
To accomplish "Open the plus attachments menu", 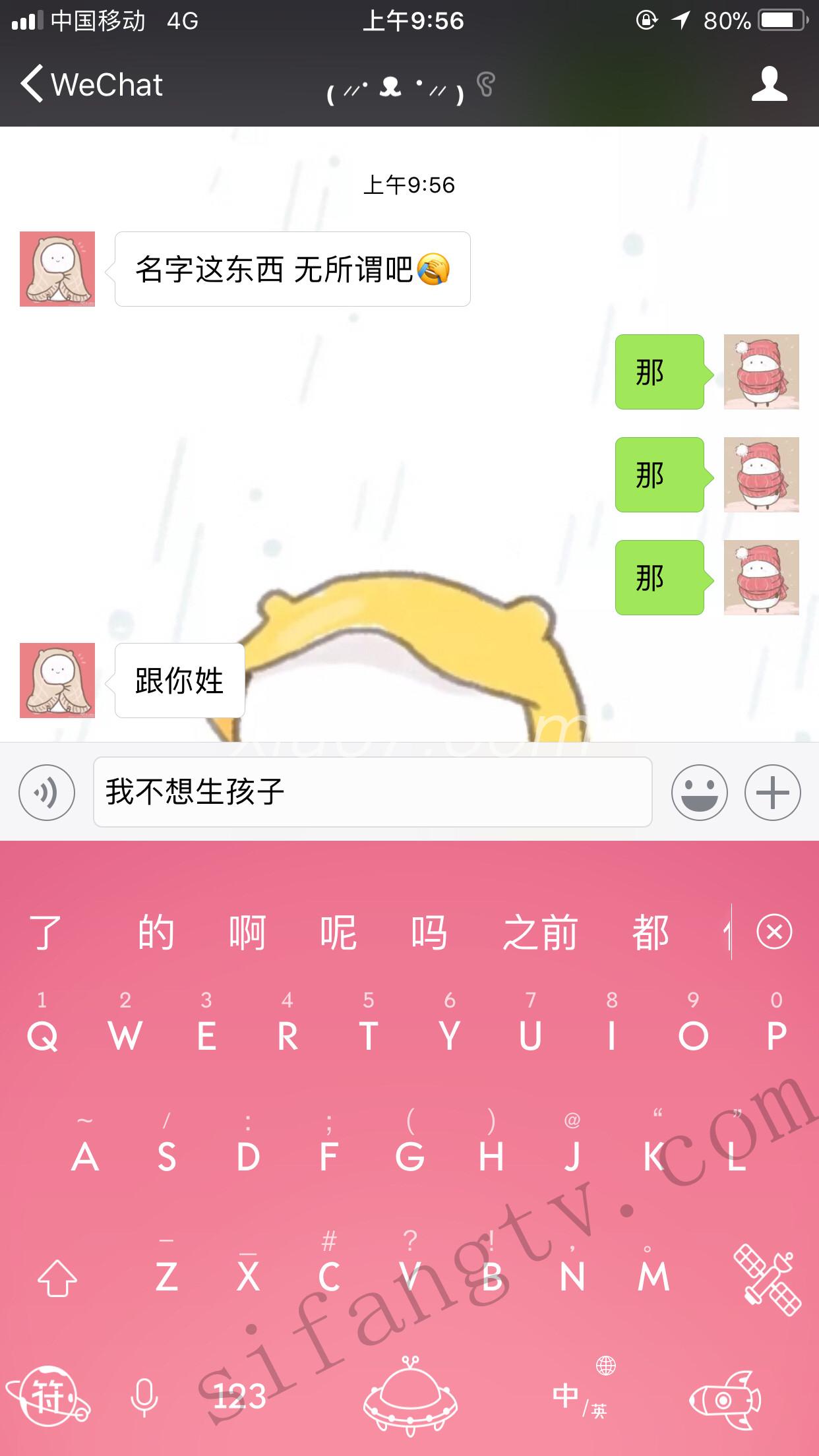I will (772, 793).
